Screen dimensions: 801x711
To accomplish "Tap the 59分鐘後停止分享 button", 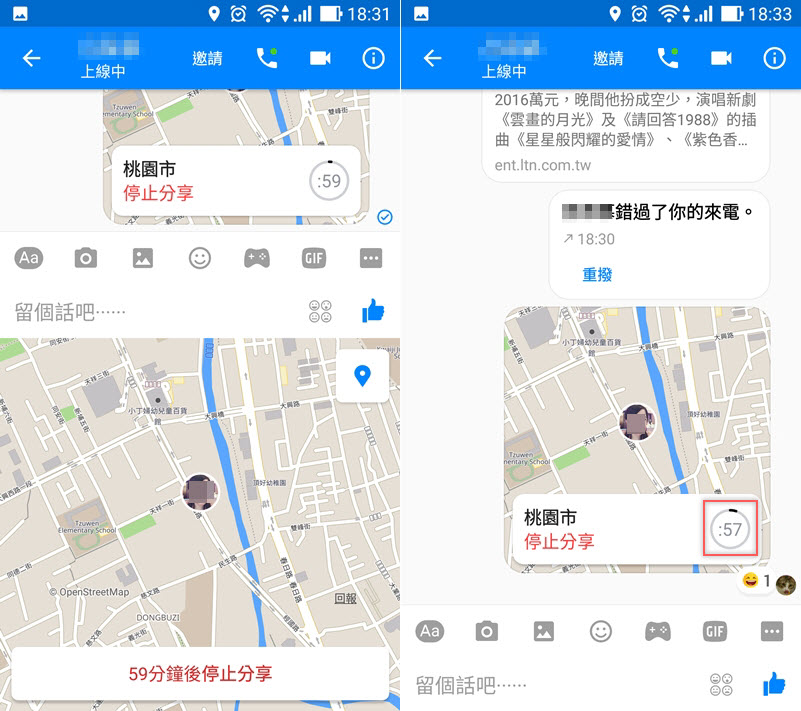I will click(199, 673).
